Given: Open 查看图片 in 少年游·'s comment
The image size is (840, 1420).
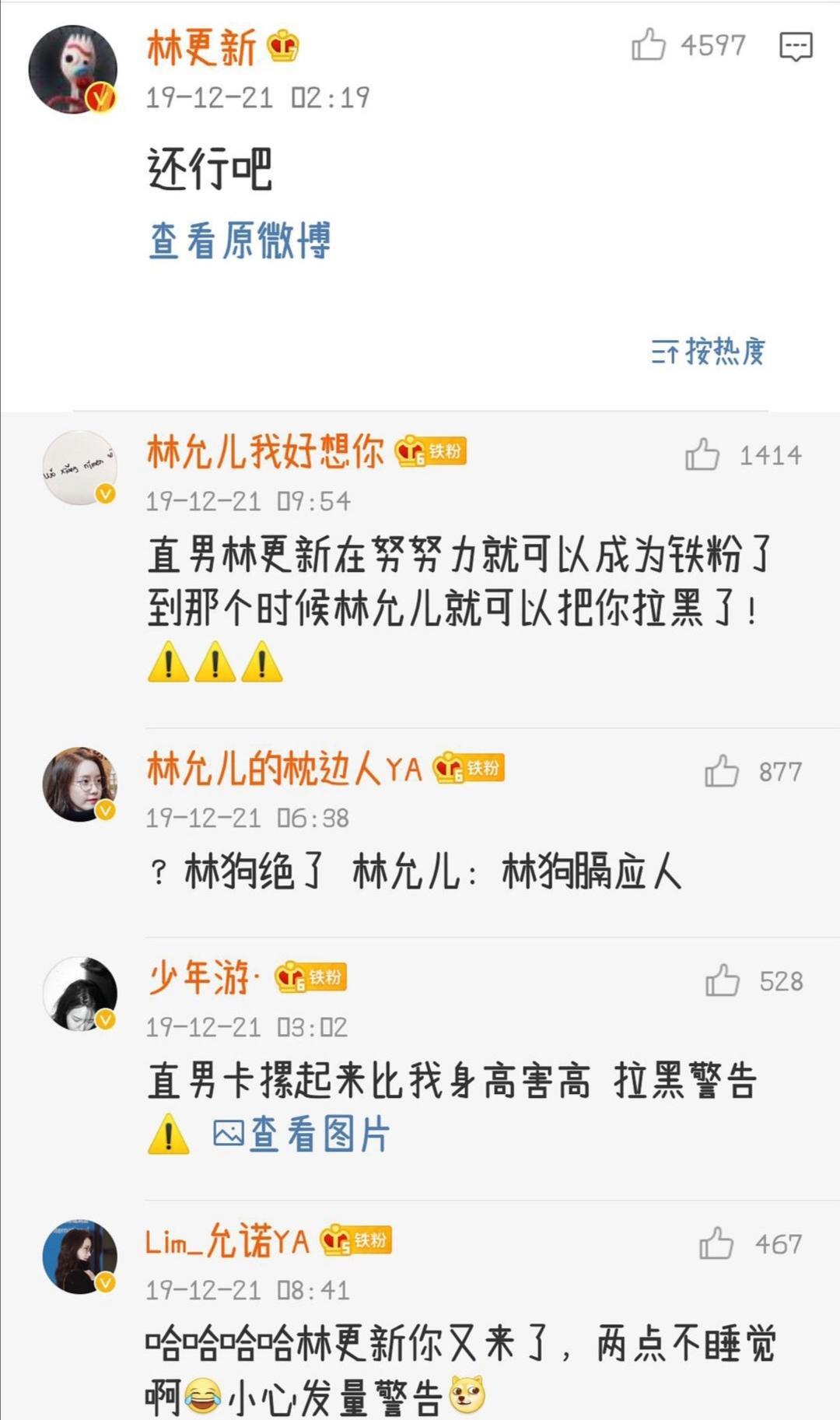Looking at the screenshot, I should 302,1134.
